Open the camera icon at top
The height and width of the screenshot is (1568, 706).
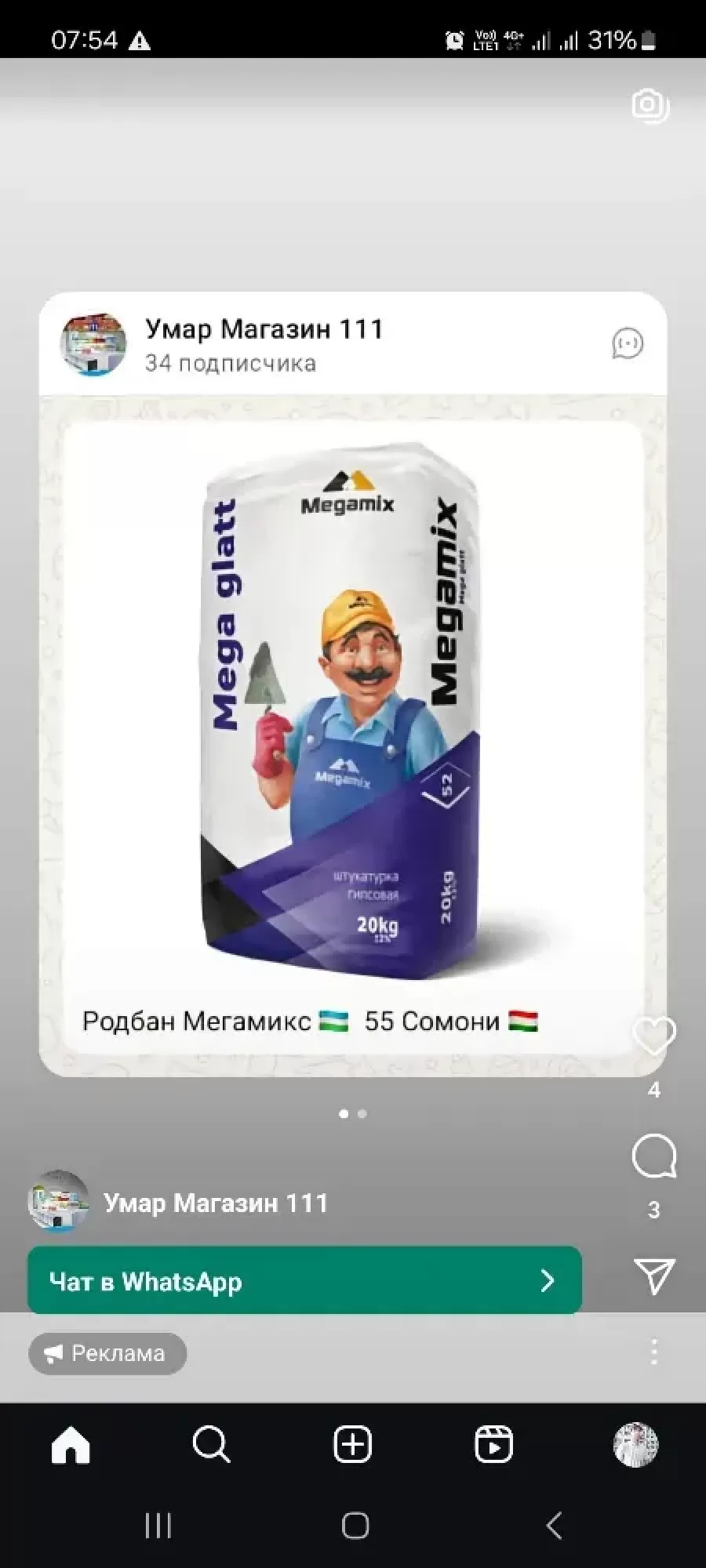[x=650, y=105]
